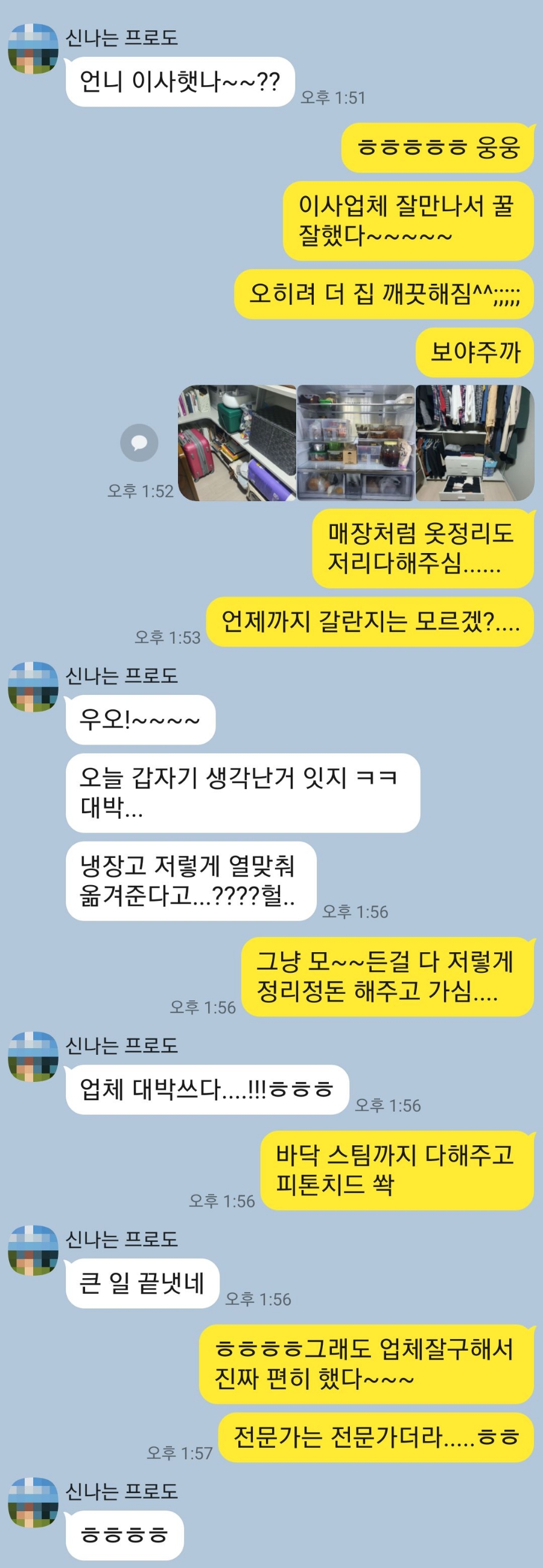Open 신나는 프로도's profile above '언니 이사햇나' message
Viewport: 543px width, 1568px height.
click(x=33, y=49)
